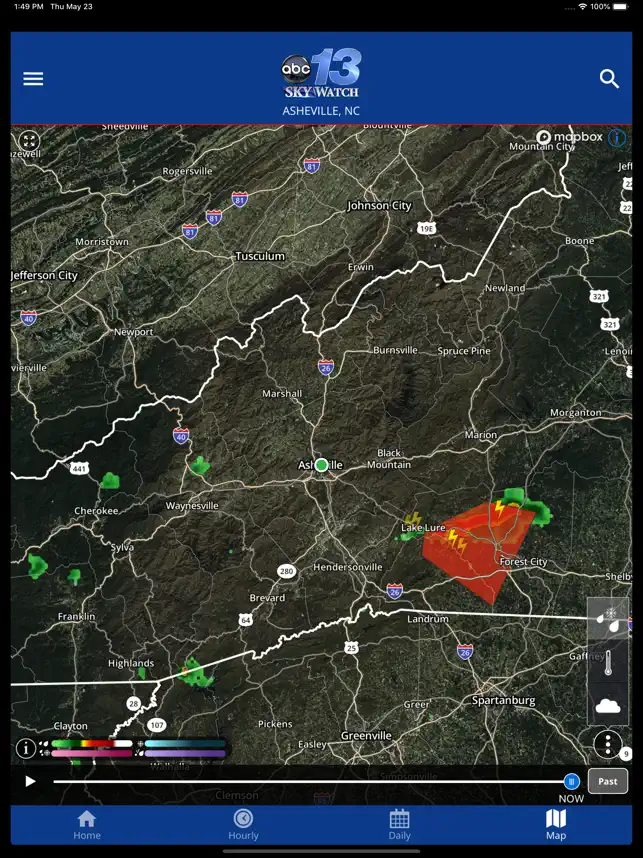
Task: Select the cloud cover layer
Action: (x=608, y=705)
